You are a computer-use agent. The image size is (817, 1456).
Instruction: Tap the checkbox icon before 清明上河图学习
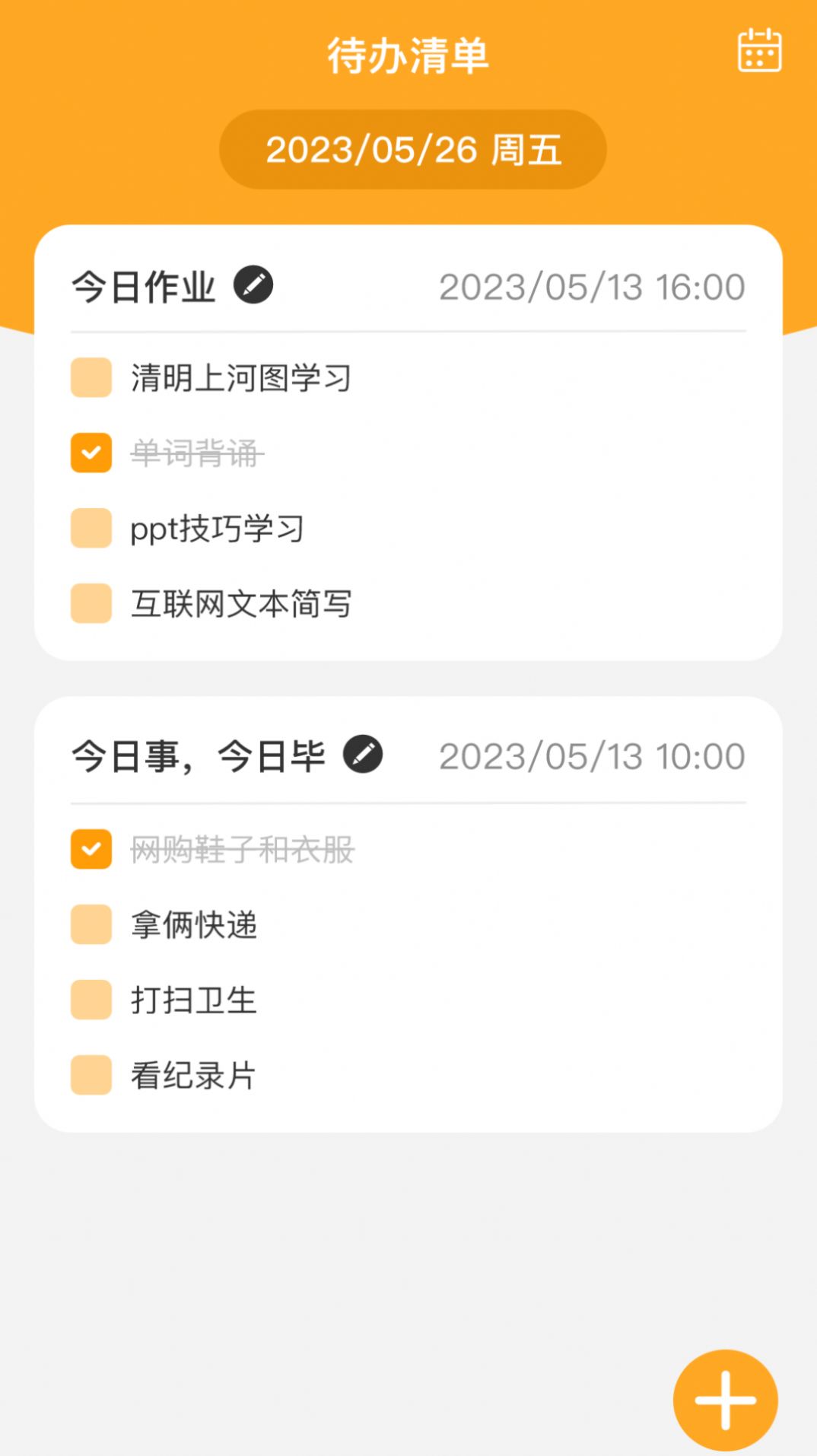tap(91, 378)
